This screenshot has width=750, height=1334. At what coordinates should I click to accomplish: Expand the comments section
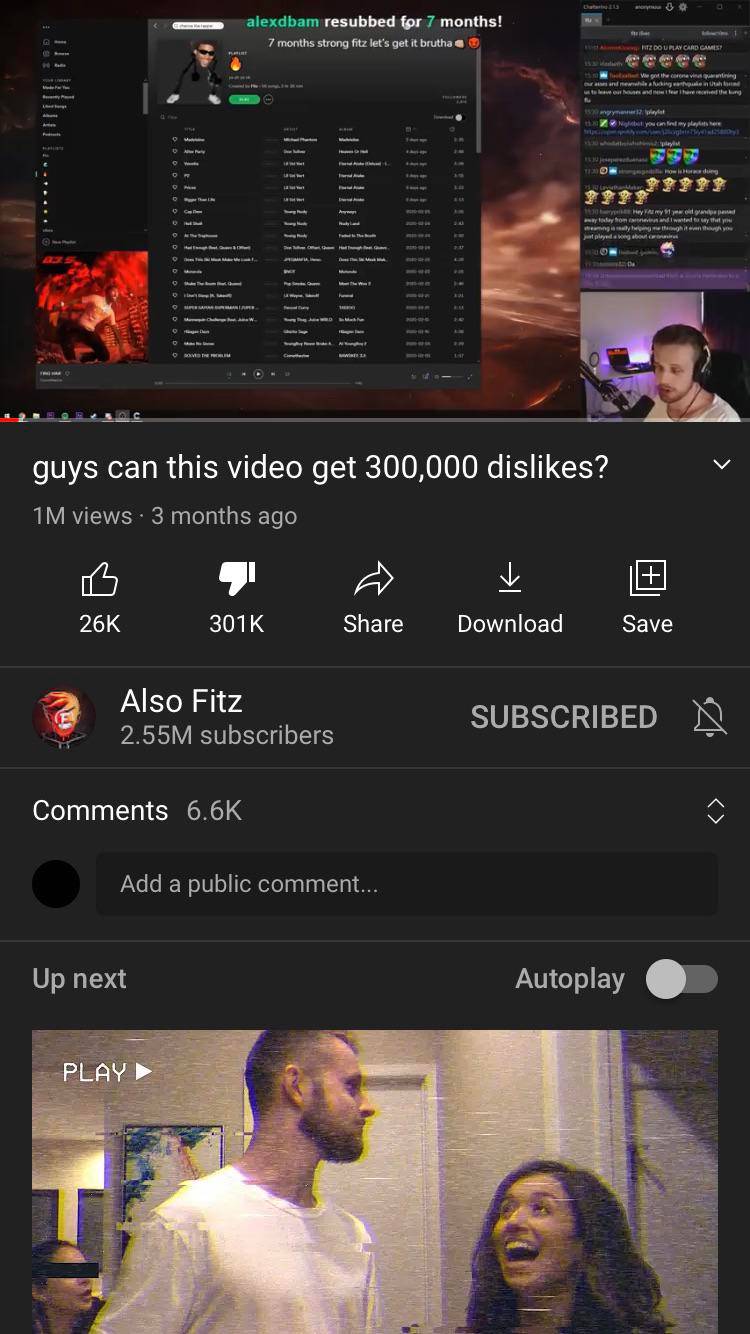(715, 810)
